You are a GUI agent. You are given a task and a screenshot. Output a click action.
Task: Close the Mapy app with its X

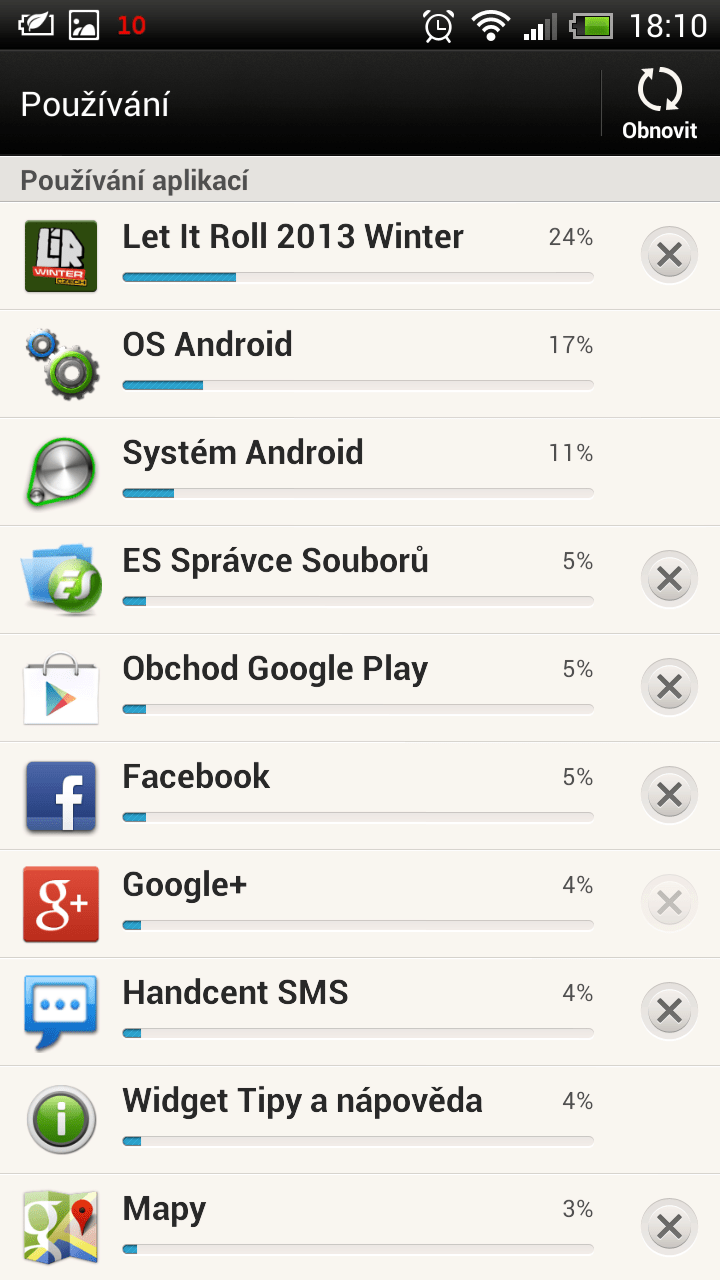click(x=669, y=1228)
